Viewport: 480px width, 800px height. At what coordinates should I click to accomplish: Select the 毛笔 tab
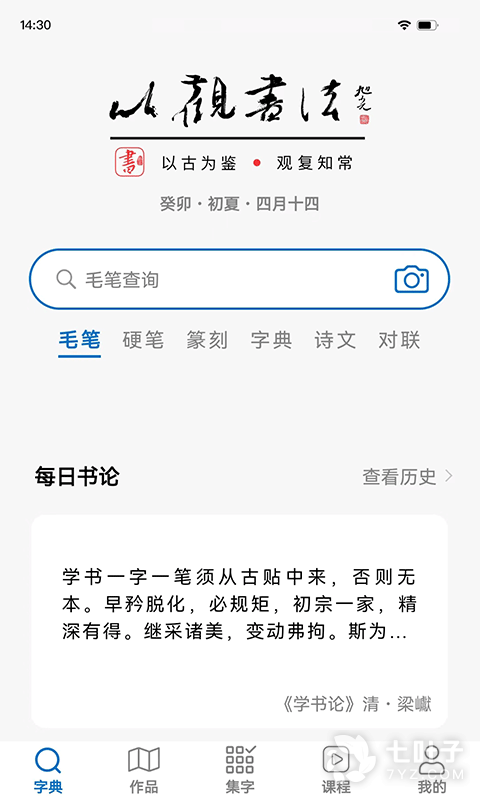click(x=80, y=340)
